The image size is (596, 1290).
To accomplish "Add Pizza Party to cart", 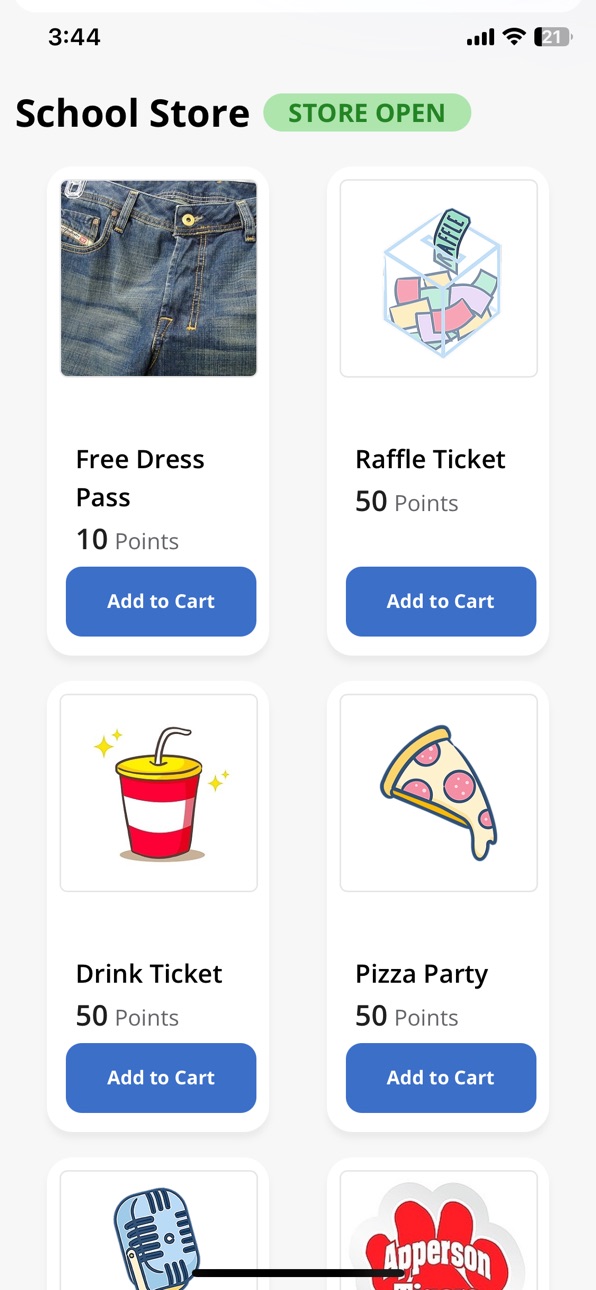I will click(441, 1077).
